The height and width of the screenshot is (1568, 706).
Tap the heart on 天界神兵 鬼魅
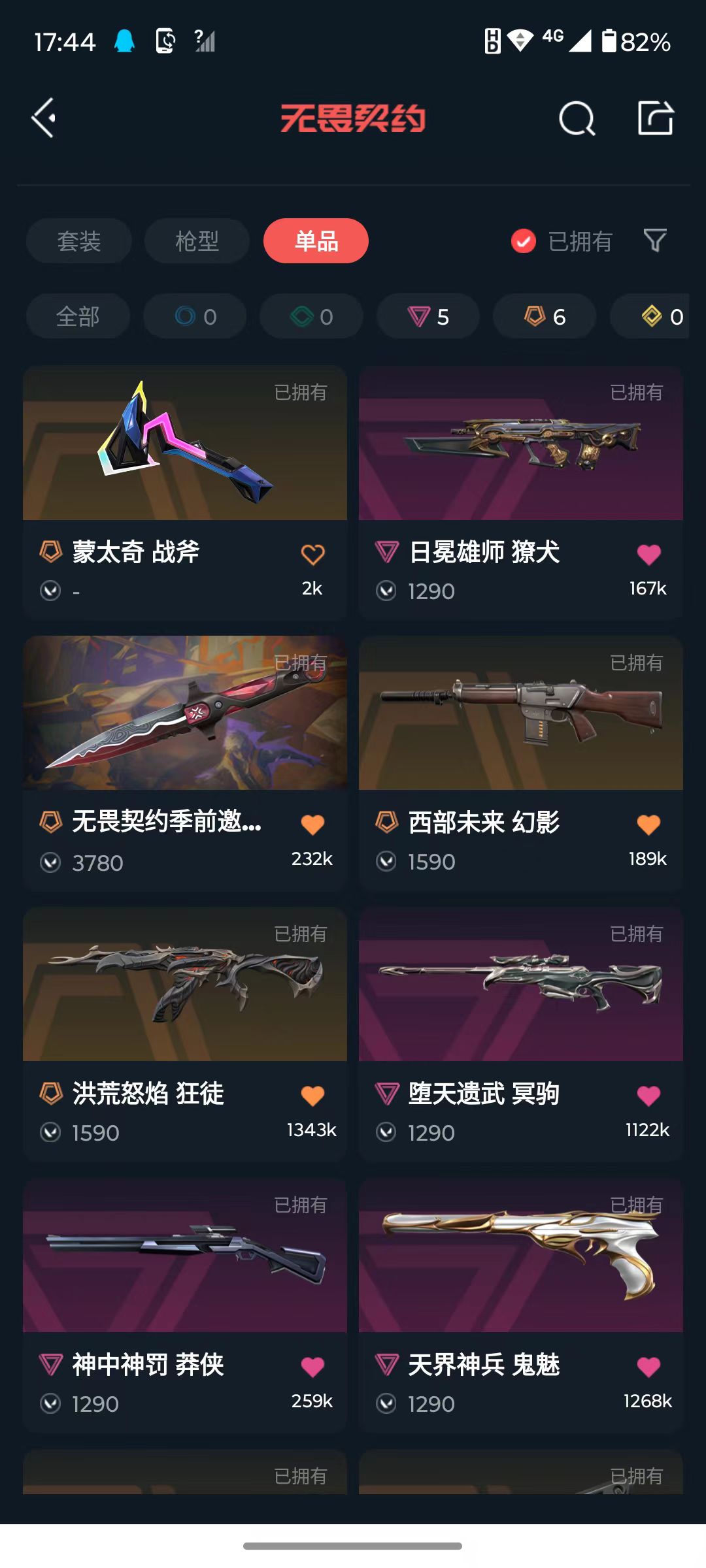[648, 1366]
